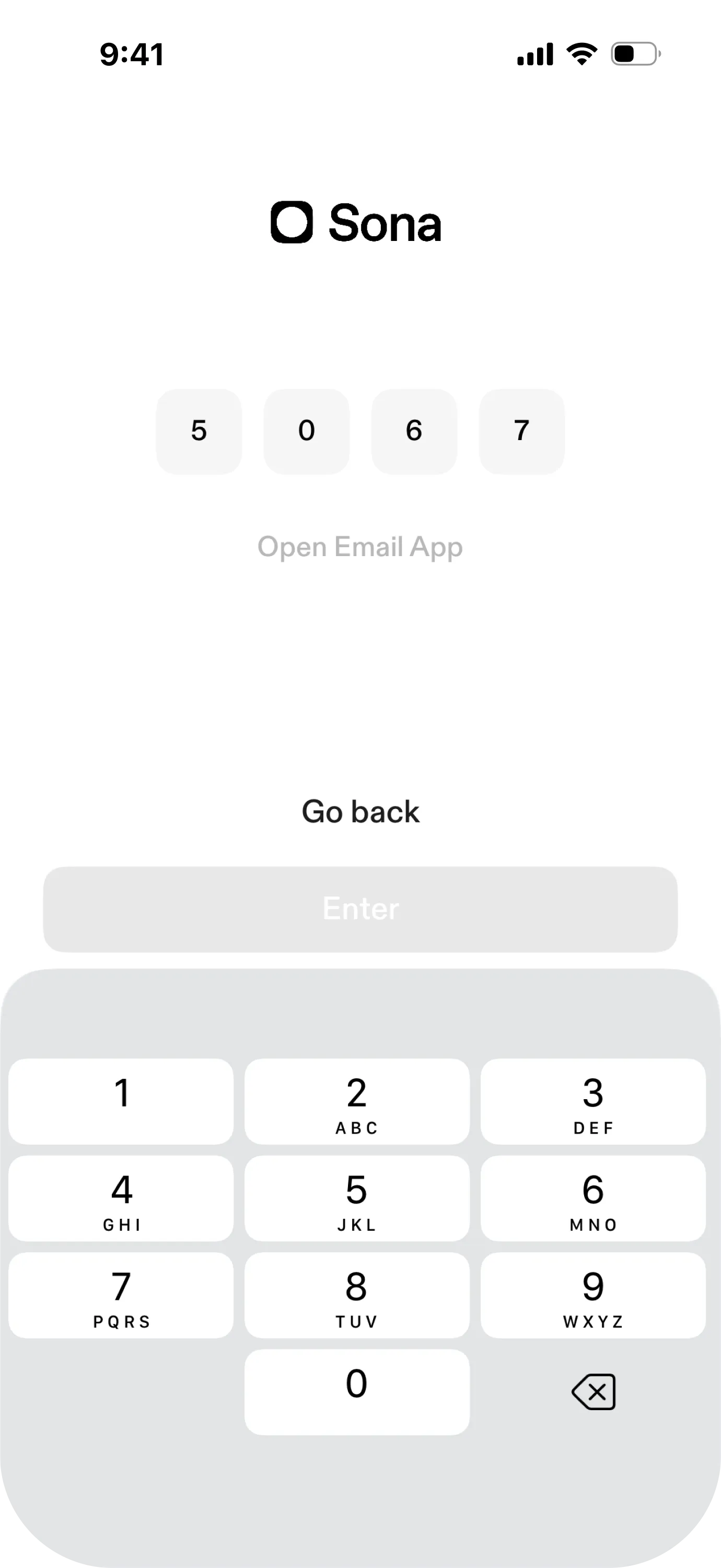721x1568 pixels.
Task: Tap keypad digit 4
Action: (x=121, y=1198)
